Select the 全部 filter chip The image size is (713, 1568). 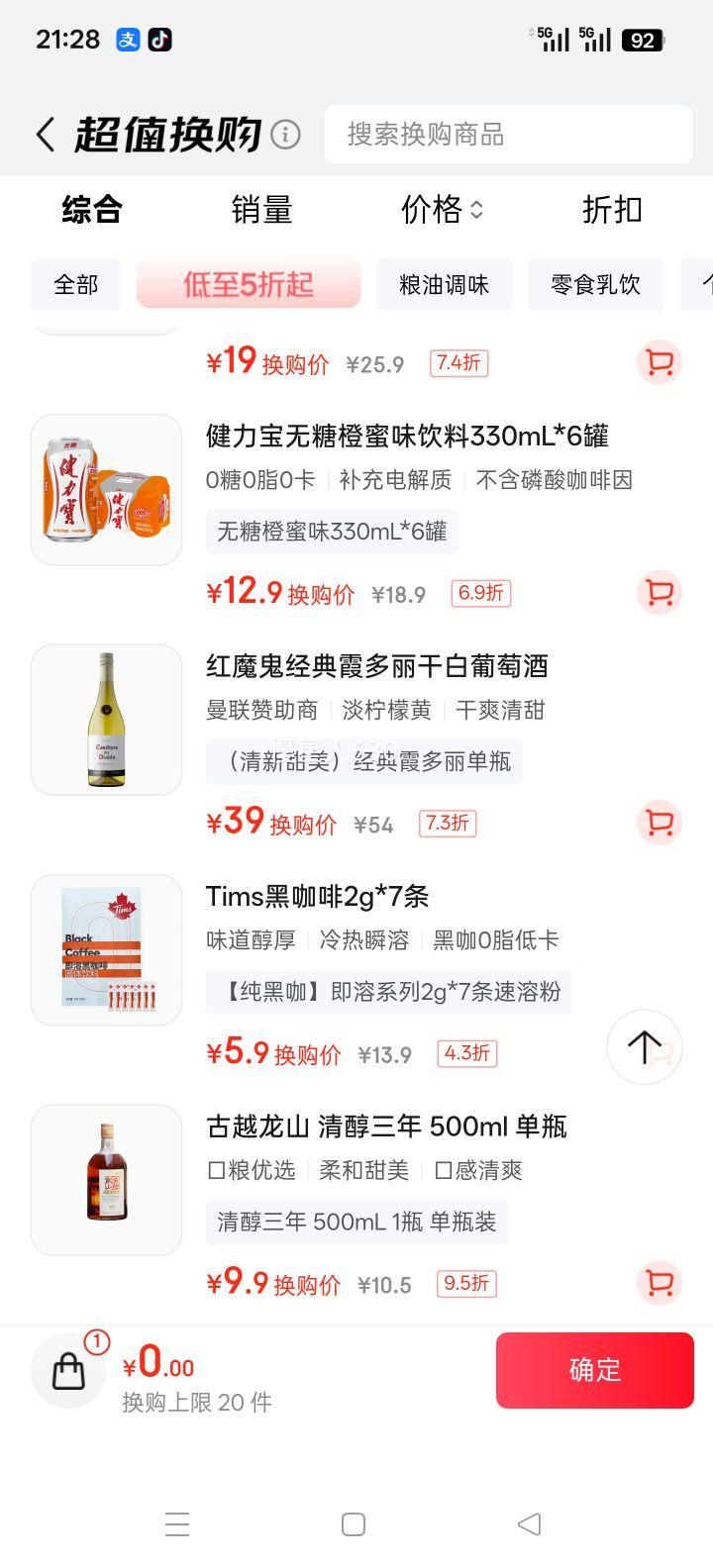click(x=75, y=284)
